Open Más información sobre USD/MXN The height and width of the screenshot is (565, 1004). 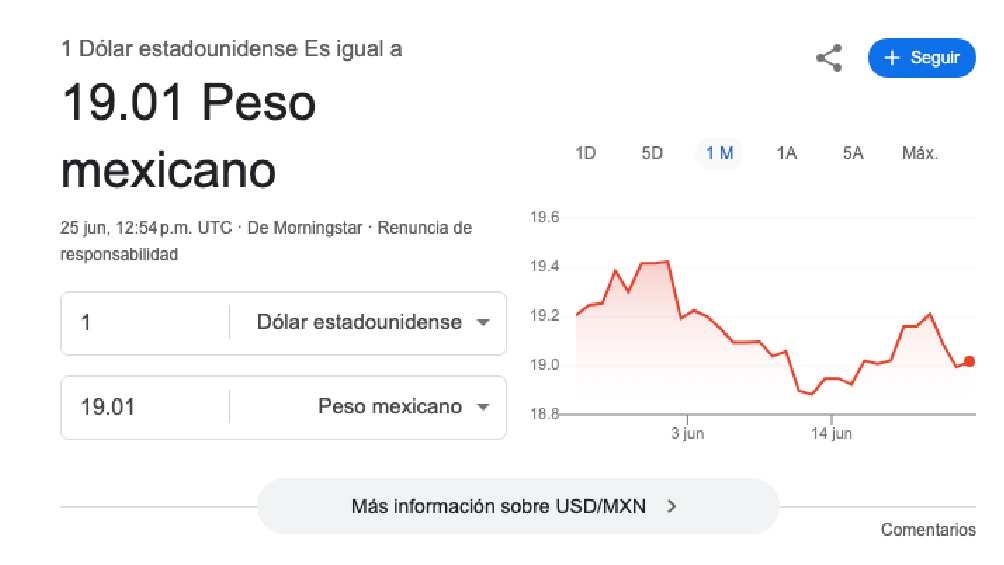516,506
